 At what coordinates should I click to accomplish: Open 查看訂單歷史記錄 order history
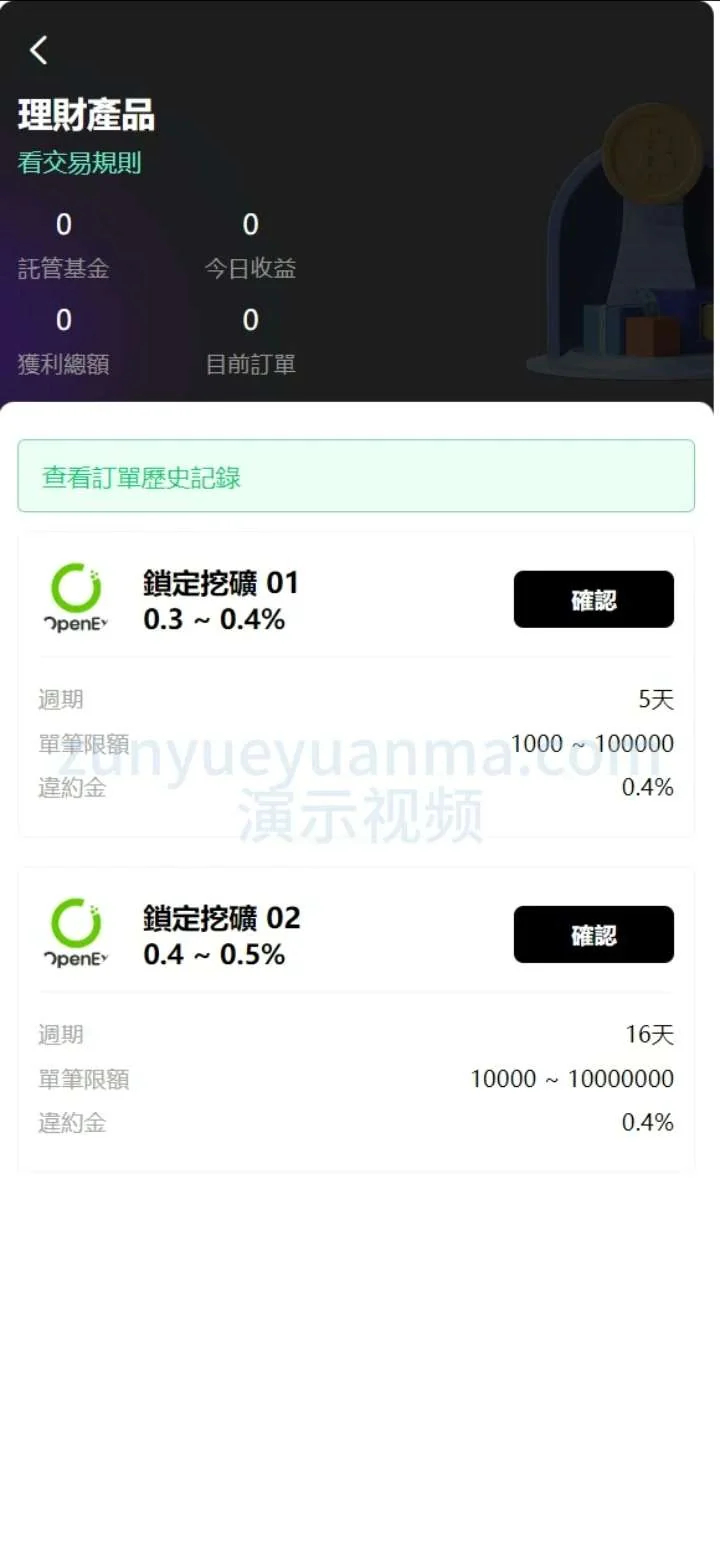356,476
